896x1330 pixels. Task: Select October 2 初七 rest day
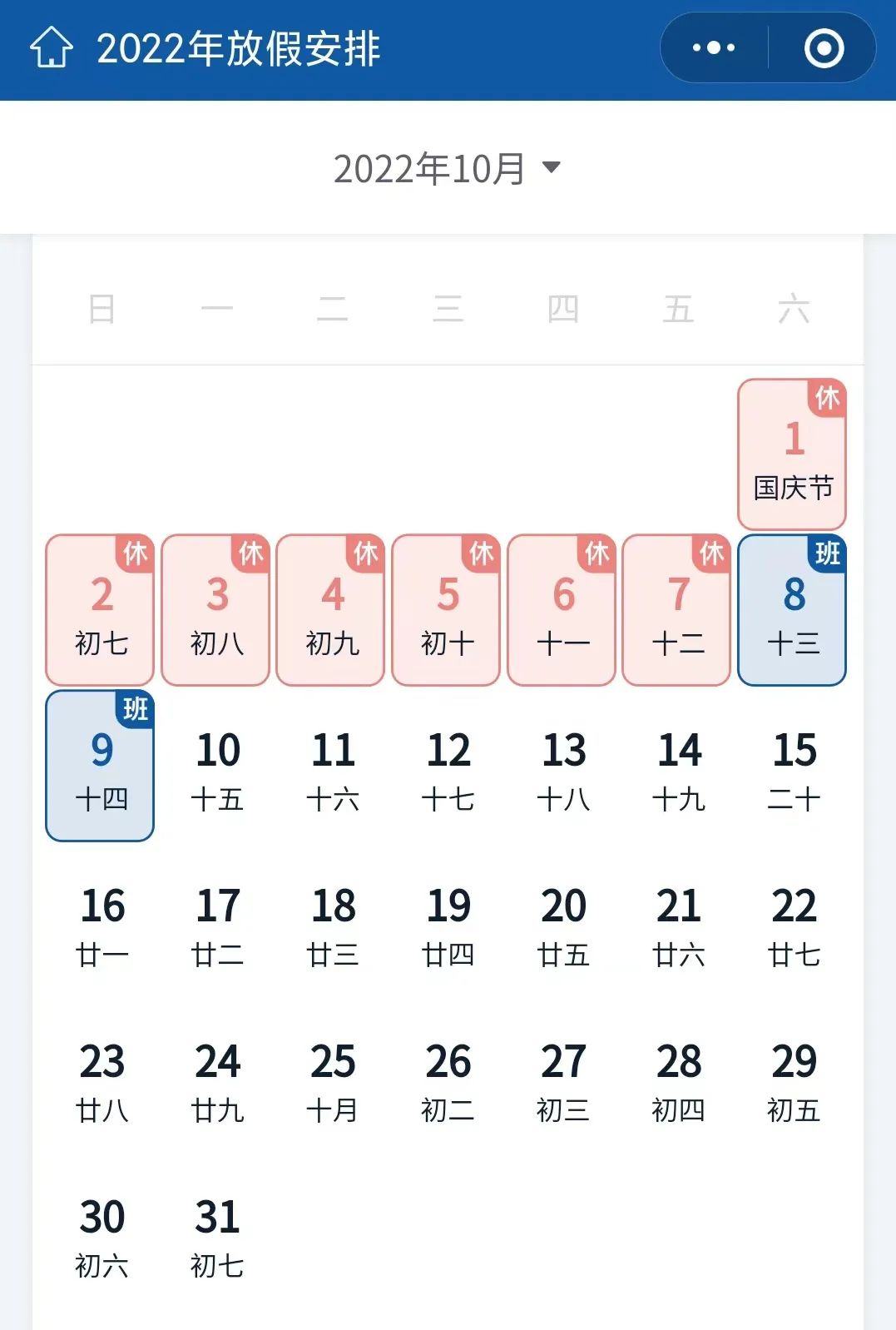tap(100, 610)
